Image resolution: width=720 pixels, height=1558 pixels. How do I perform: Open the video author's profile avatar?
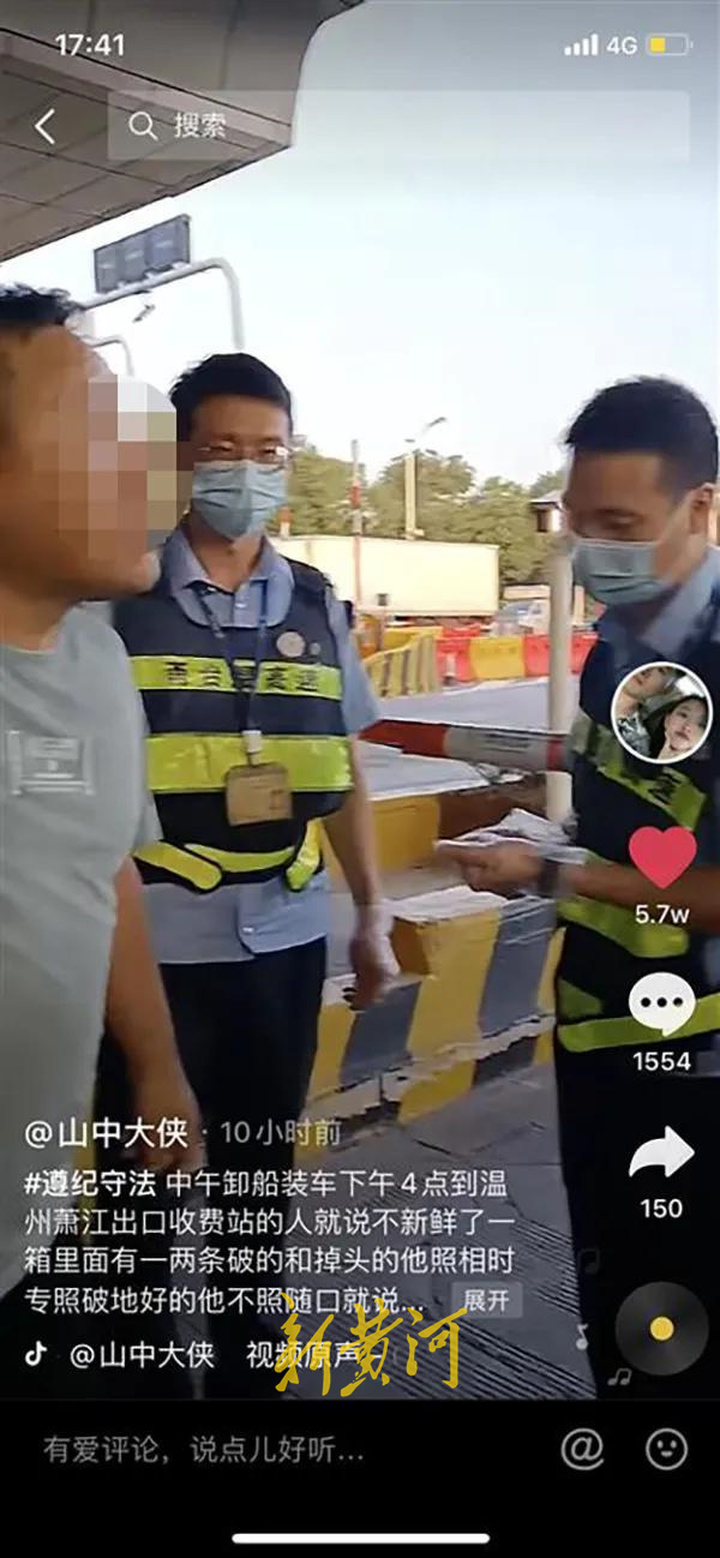tap(661, 712)
